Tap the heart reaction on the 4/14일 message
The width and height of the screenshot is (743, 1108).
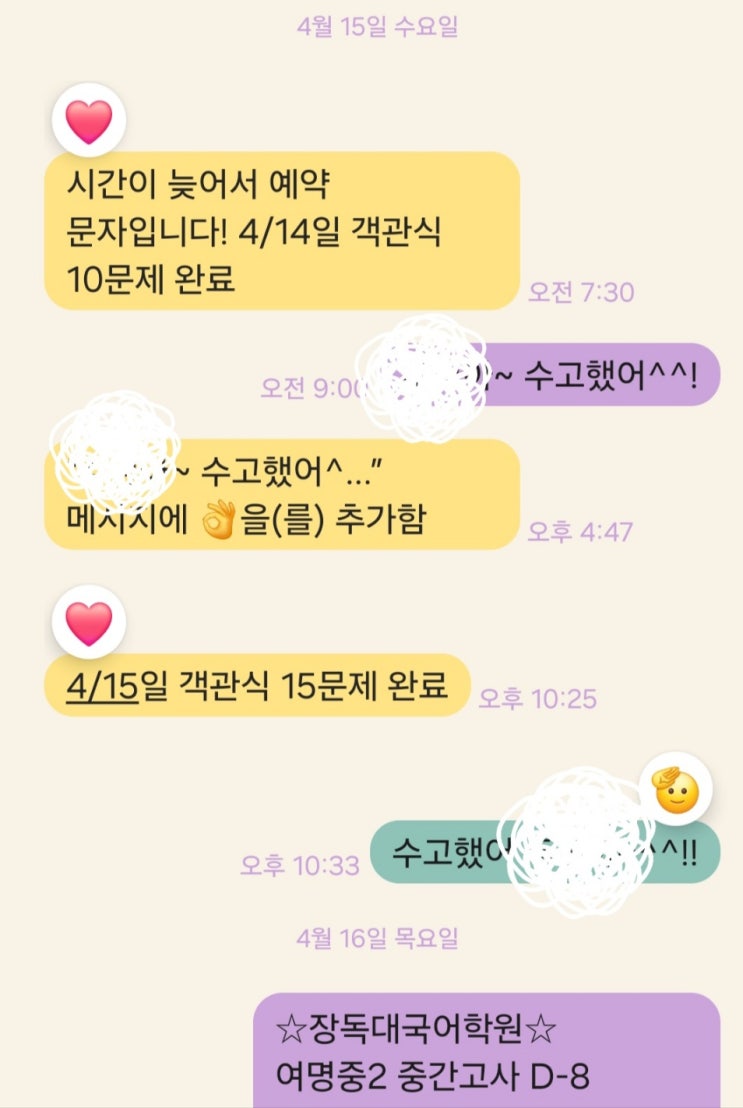[89, 120]
